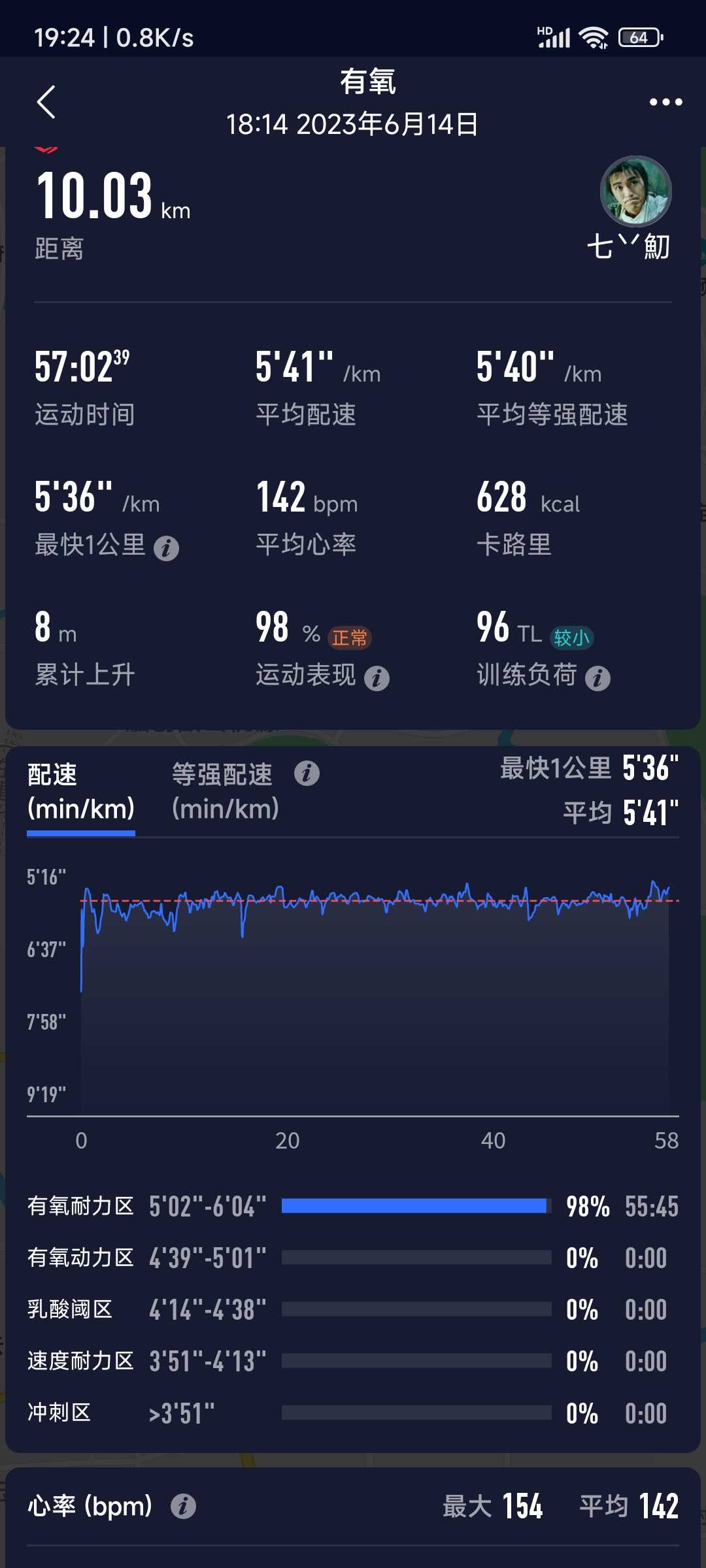Show info for 训练负荷
Image resolution: width=706 pixels, height=1568 pixels.
pos(597,678)
